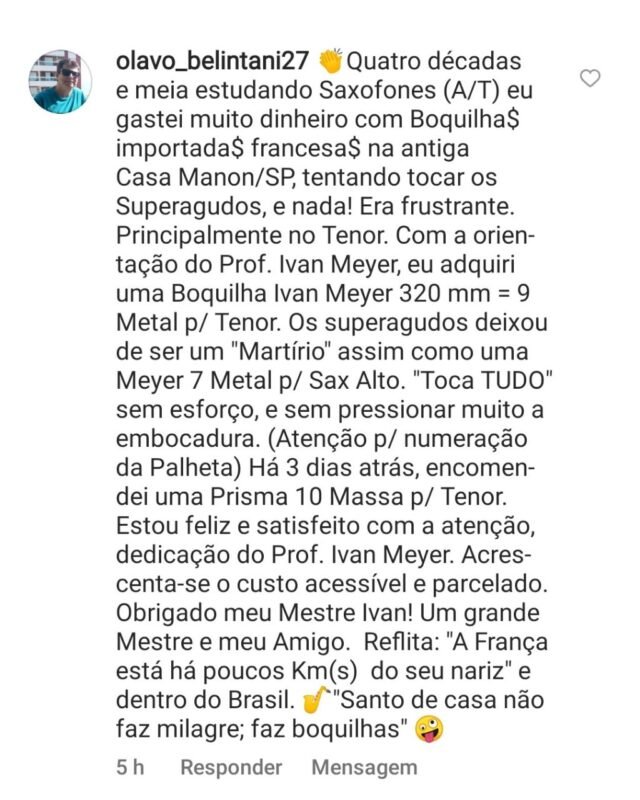Open olavo_belintani27's profile picture

click(x=60, y=82)
